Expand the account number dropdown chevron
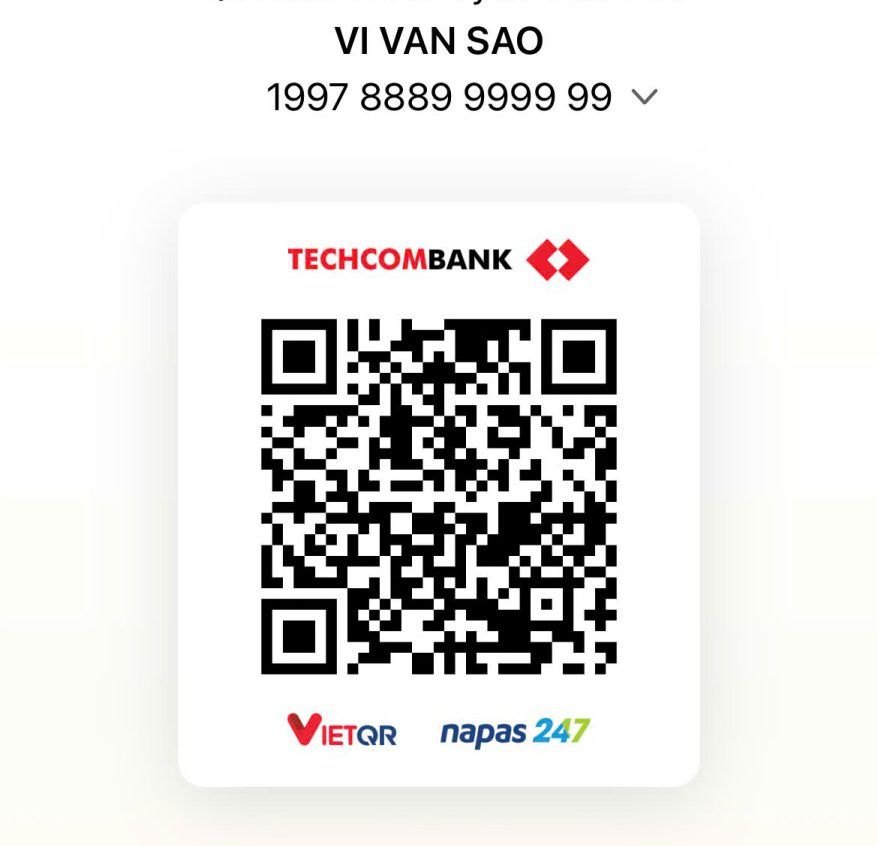 (644, 97)
